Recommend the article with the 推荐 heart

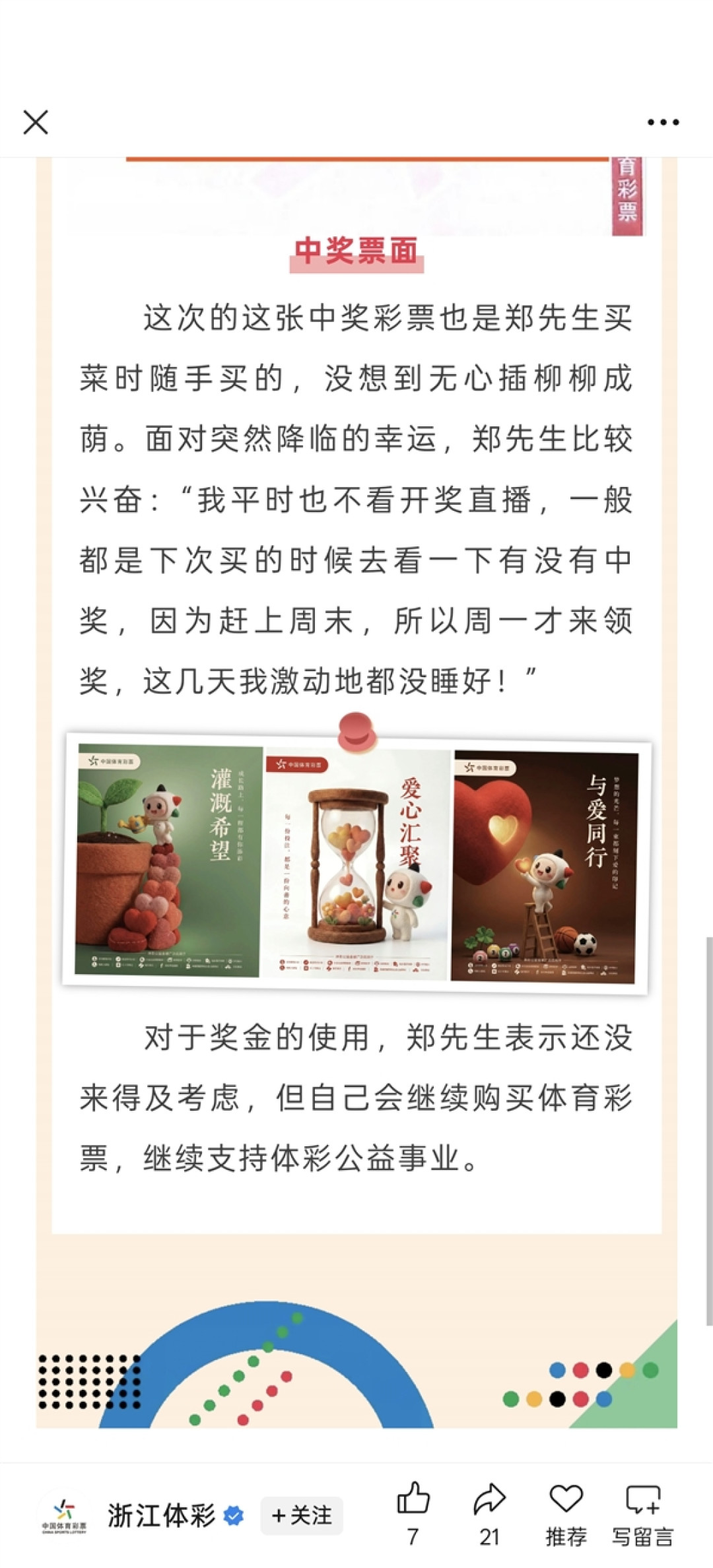566,1514
